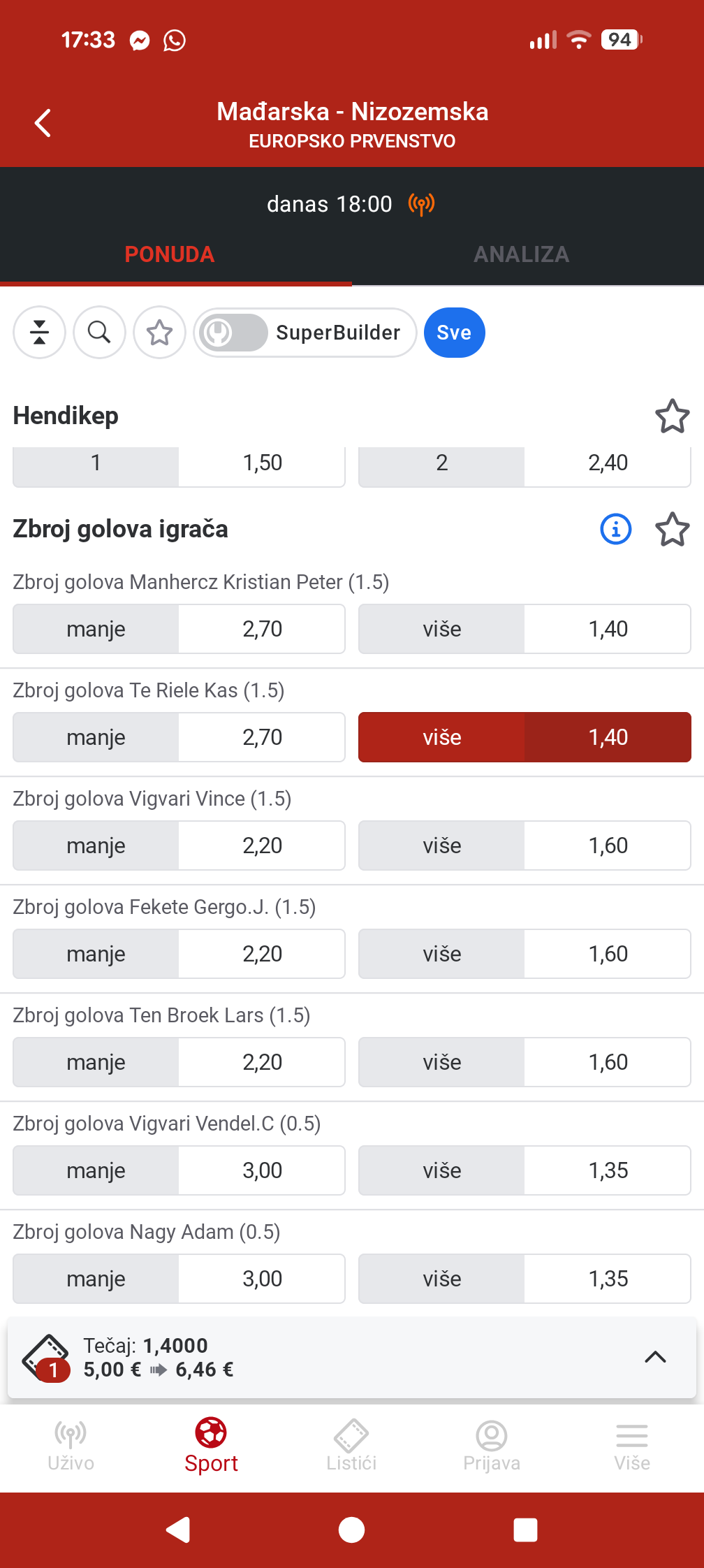704x1568 pixels.
Task: Favorite the Zbroj golova igrača market
Action: pyautogui.click(x=672, y=529)
